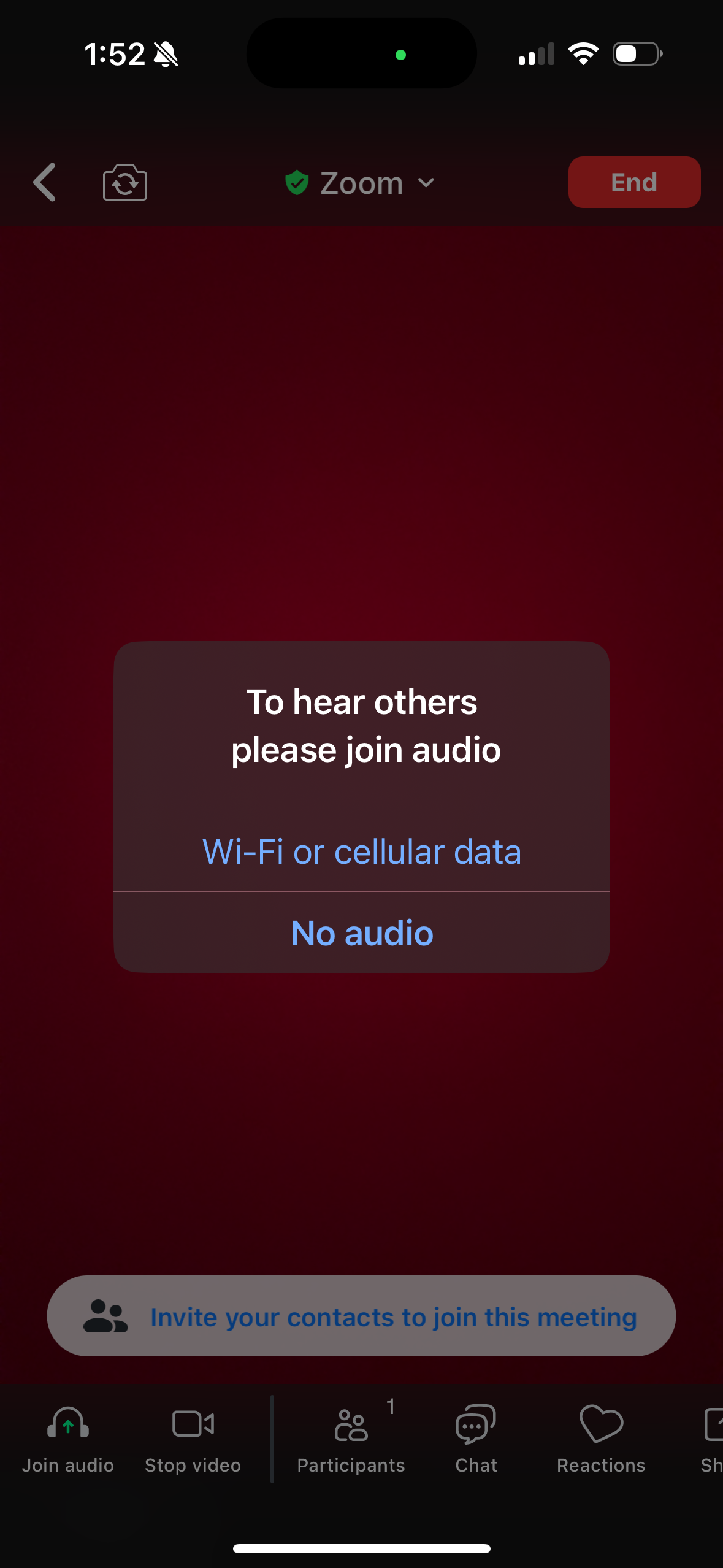Invite your contacts to join this meeting
Viewport: 723px width, 1568px height.
click(394, 1316)
